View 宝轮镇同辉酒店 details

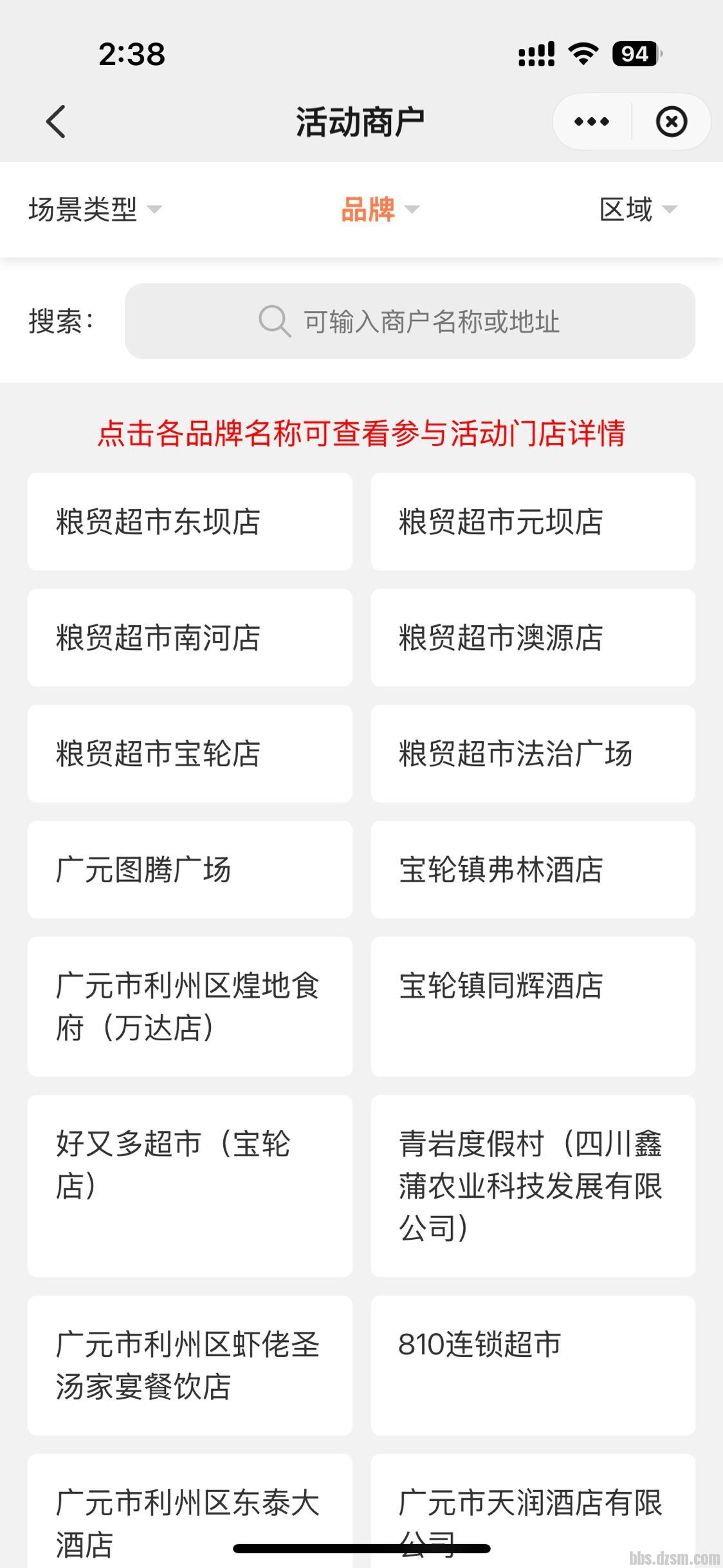533,1006
